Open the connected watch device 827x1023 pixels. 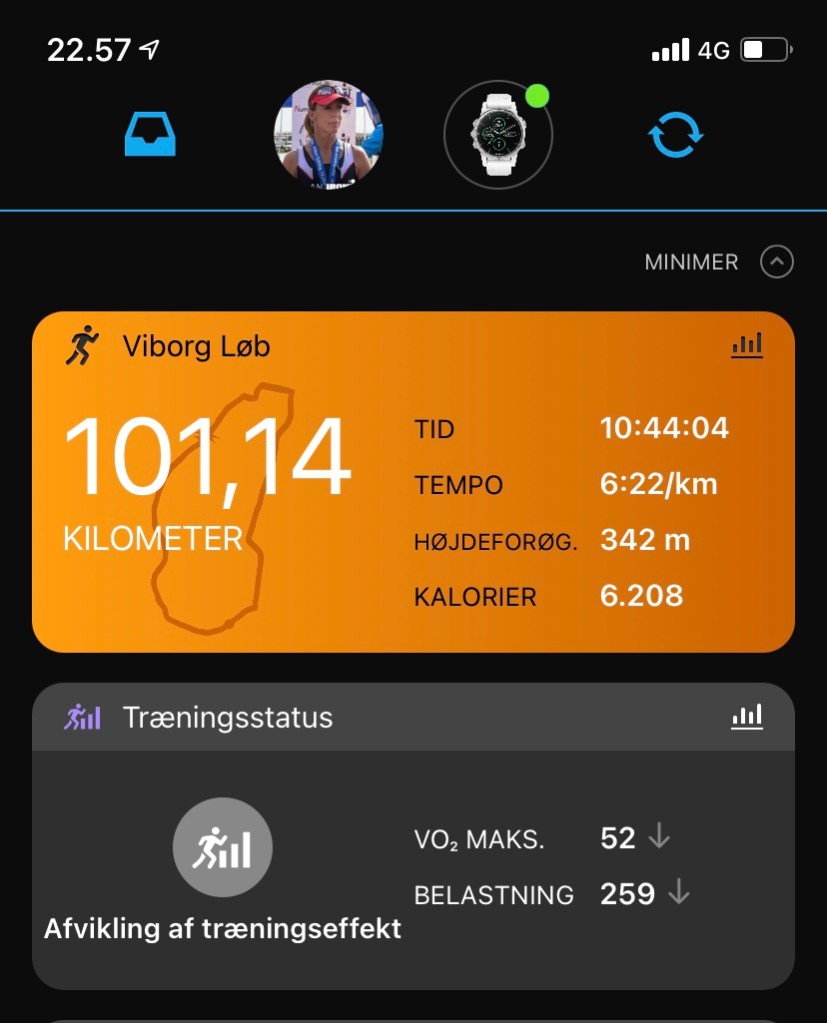point(497,135)
